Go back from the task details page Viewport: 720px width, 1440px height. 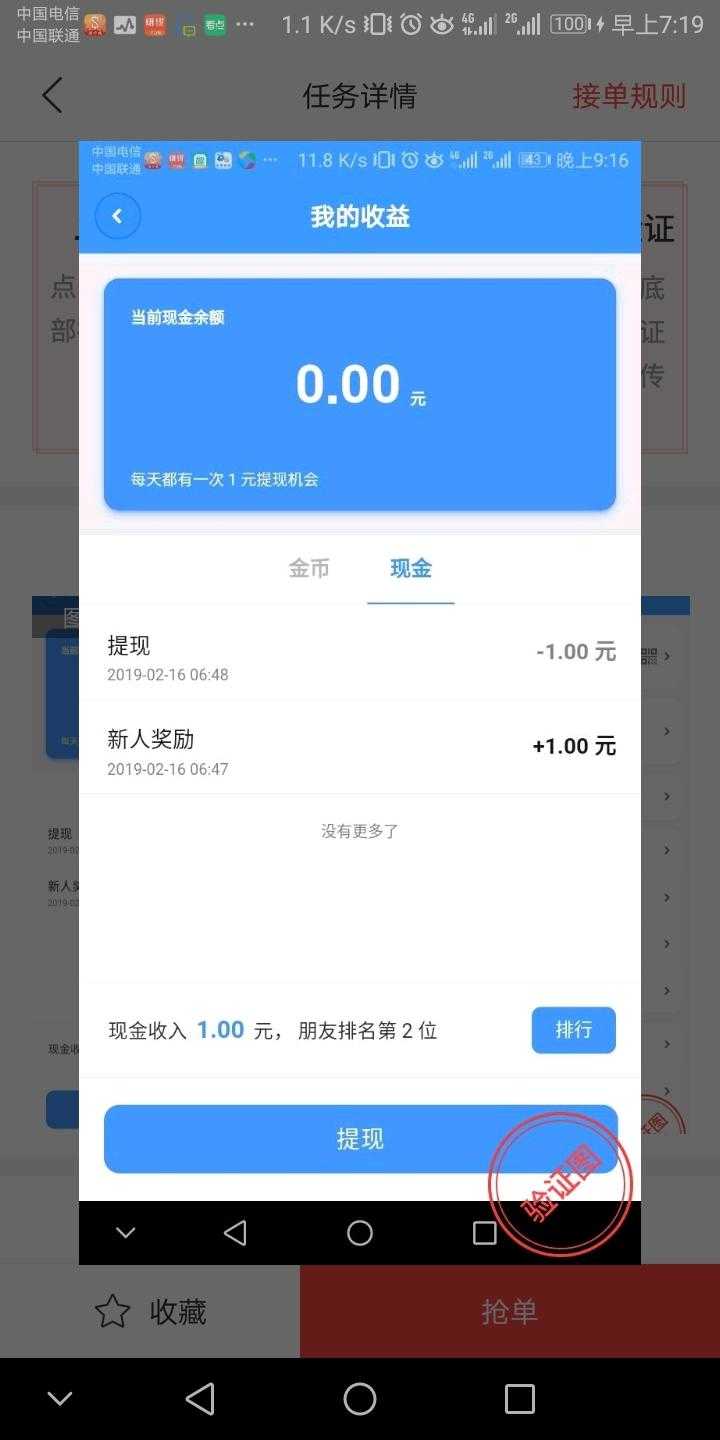click(52, 96)
